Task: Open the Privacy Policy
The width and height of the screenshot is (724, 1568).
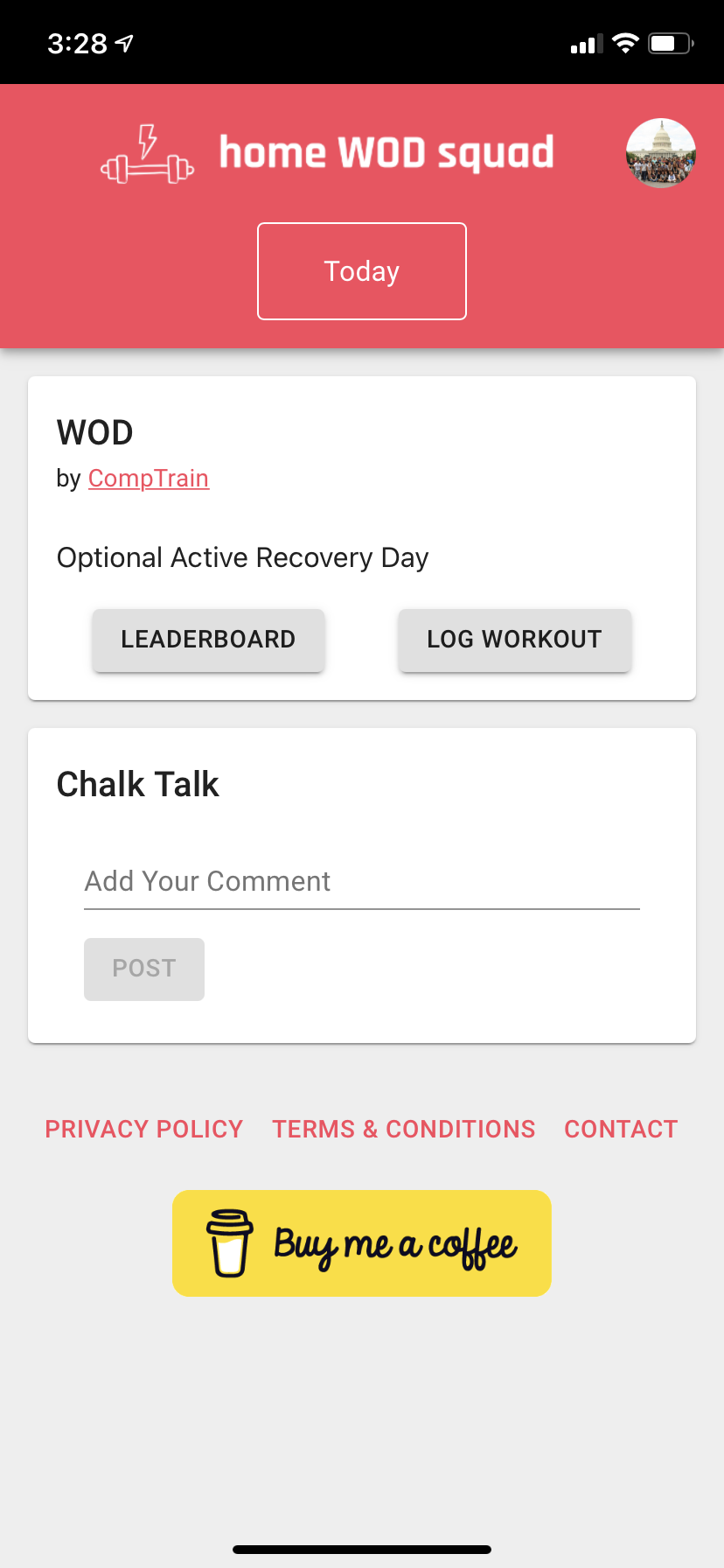Action: [x=144, y=1129]
